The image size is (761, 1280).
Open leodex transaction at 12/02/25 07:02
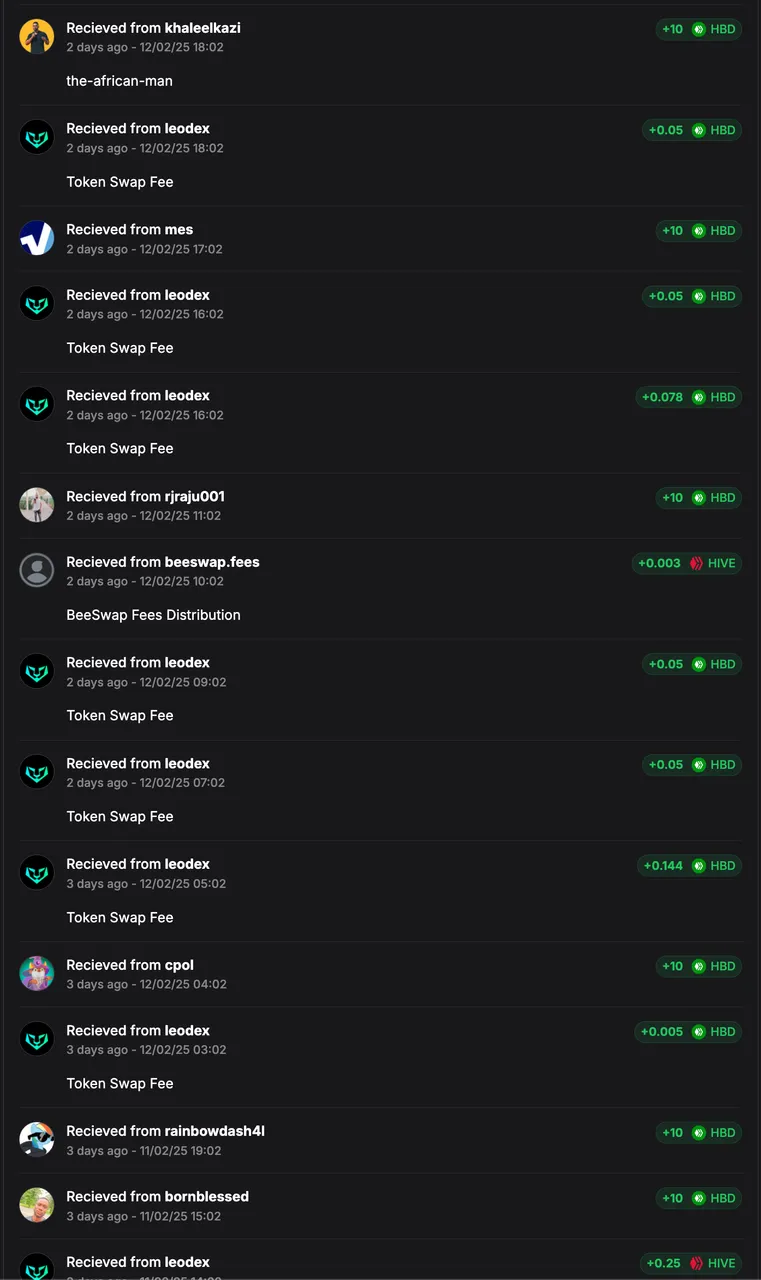click(380, 791)
